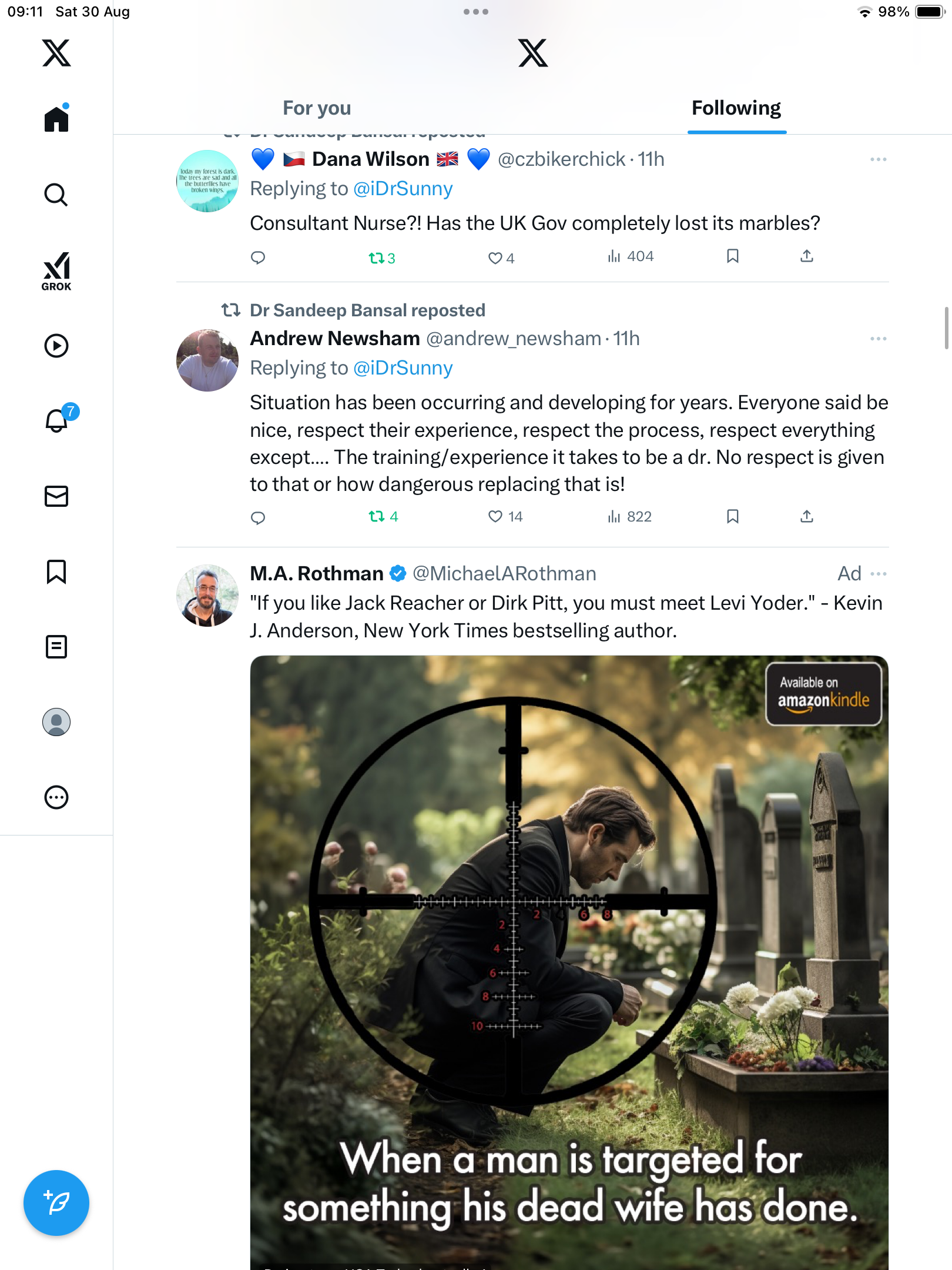
Task: Bookmark Dana Wilson's reply
Action: [732, 256]
